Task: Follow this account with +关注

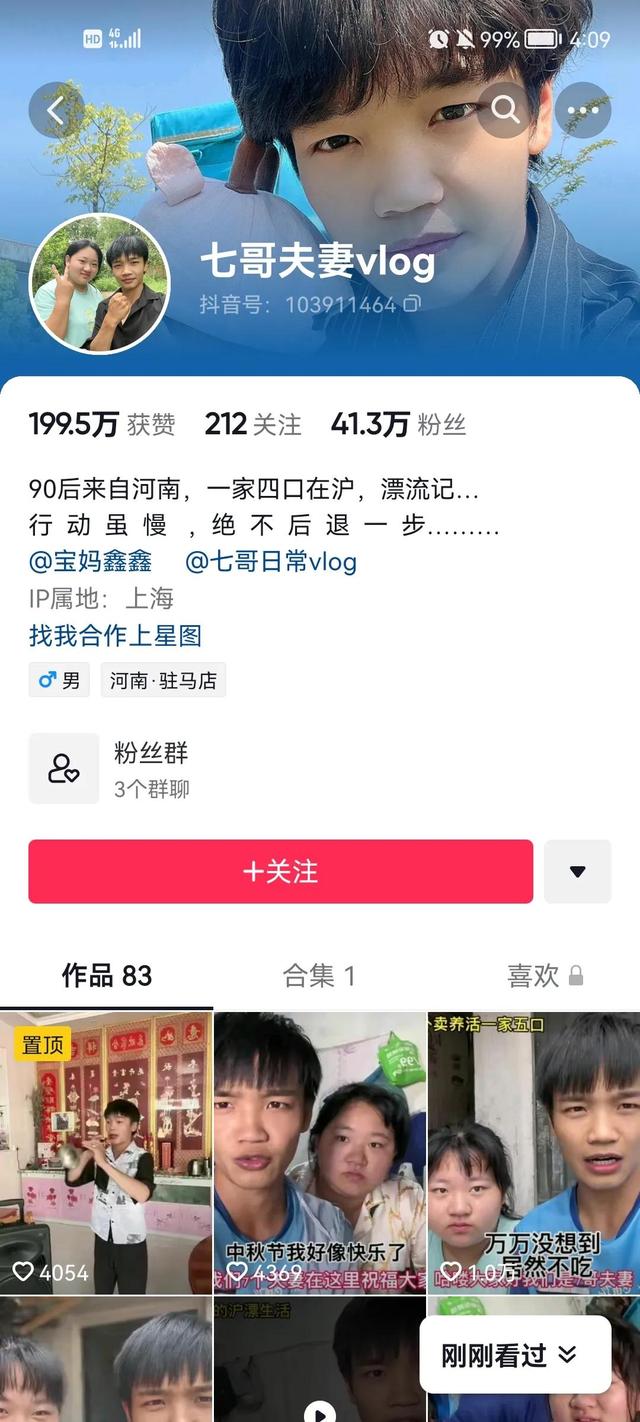Action: [x=280, y=871]
